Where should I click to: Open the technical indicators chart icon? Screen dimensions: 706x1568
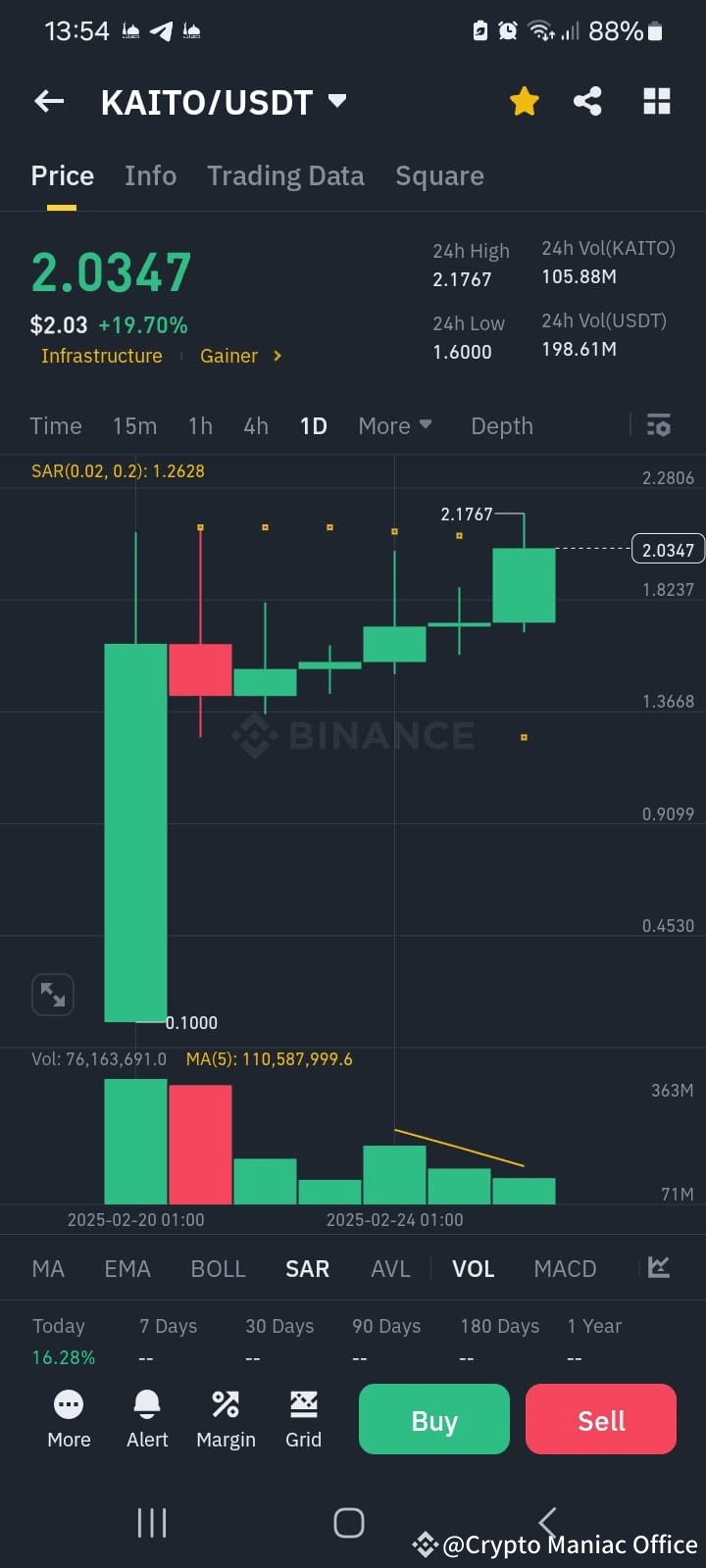pyautogui.click(x=658, y=1267)
